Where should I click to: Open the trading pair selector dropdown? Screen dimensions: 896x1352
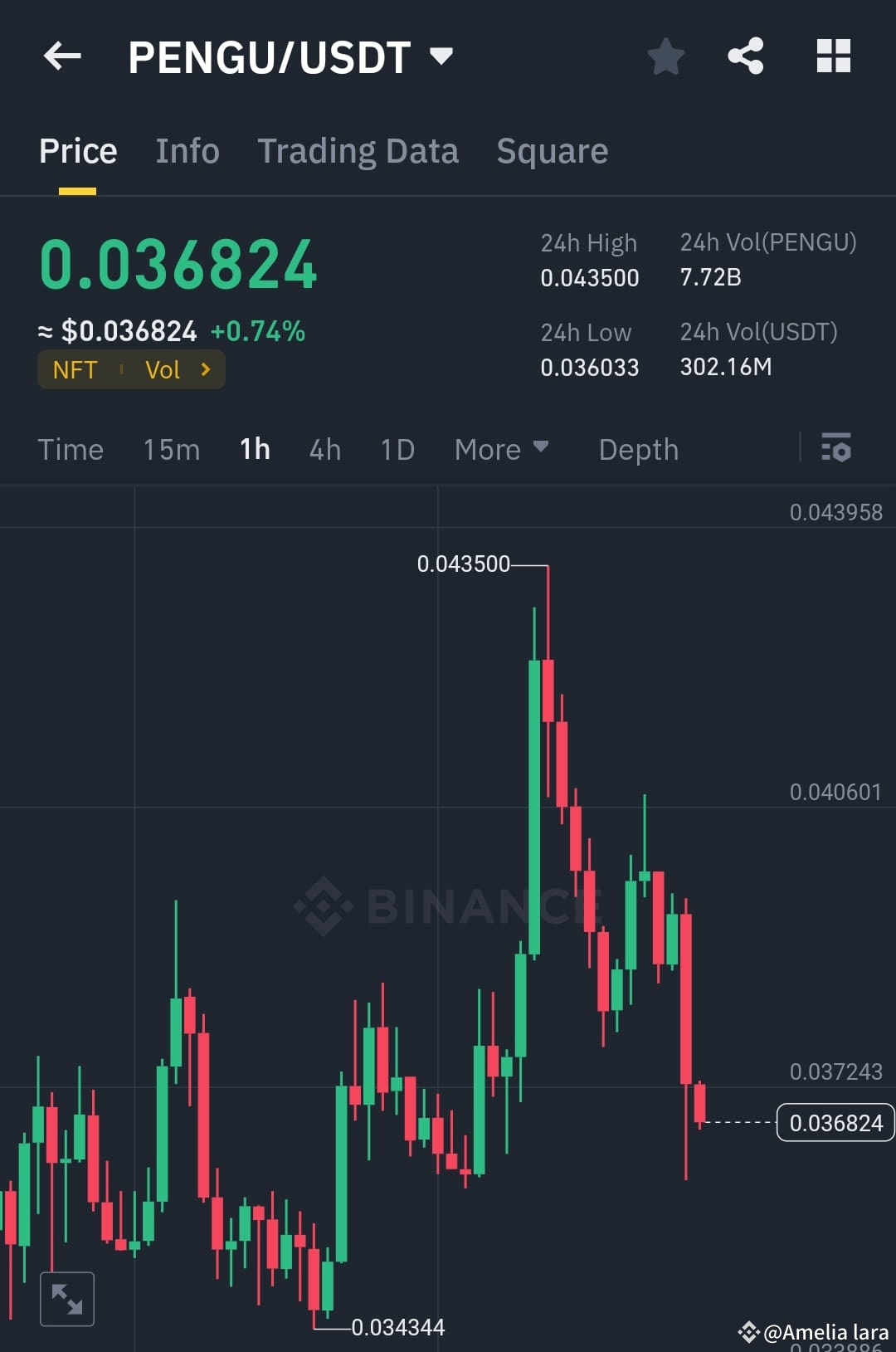click(x=441, y=56)
